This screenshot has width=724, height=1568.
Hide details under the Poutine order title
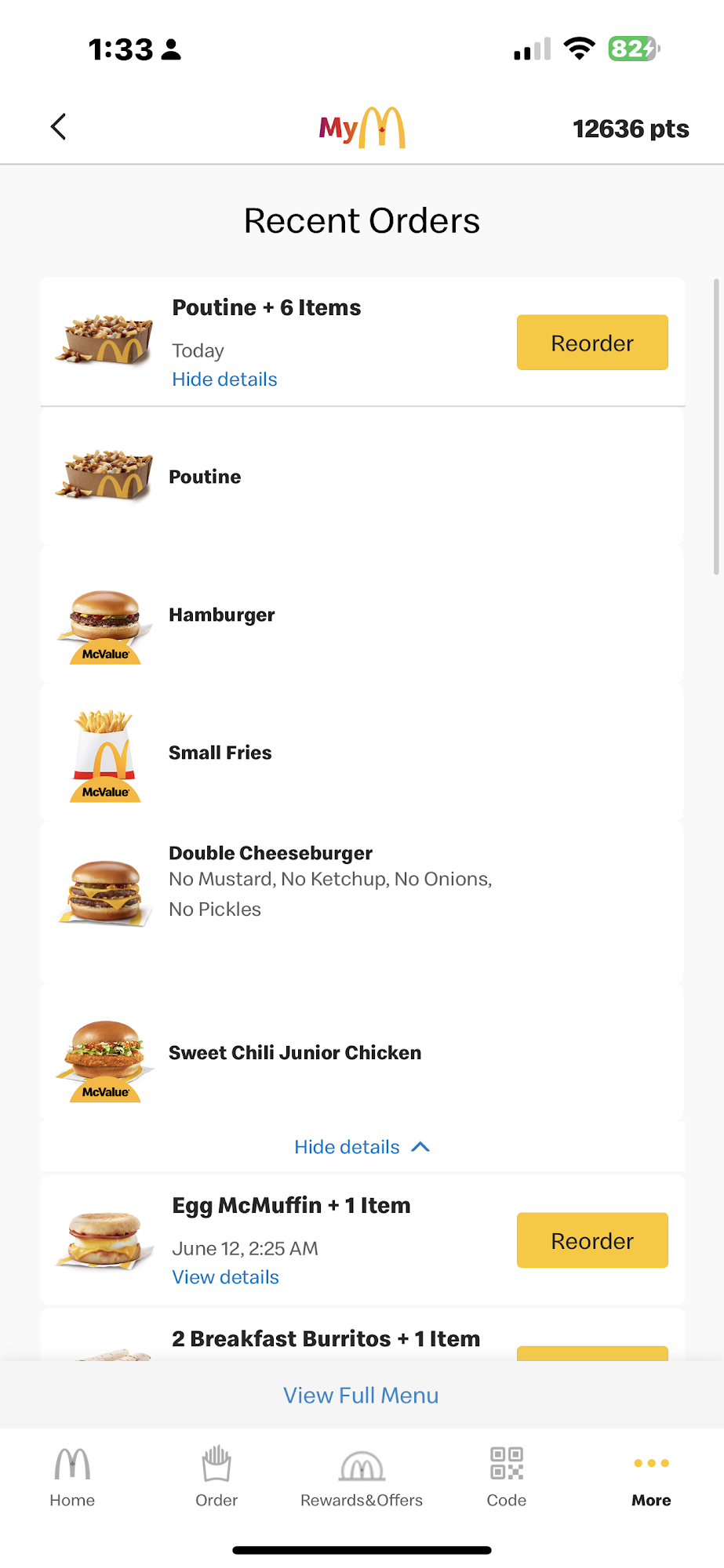click(x=224, y=379)
